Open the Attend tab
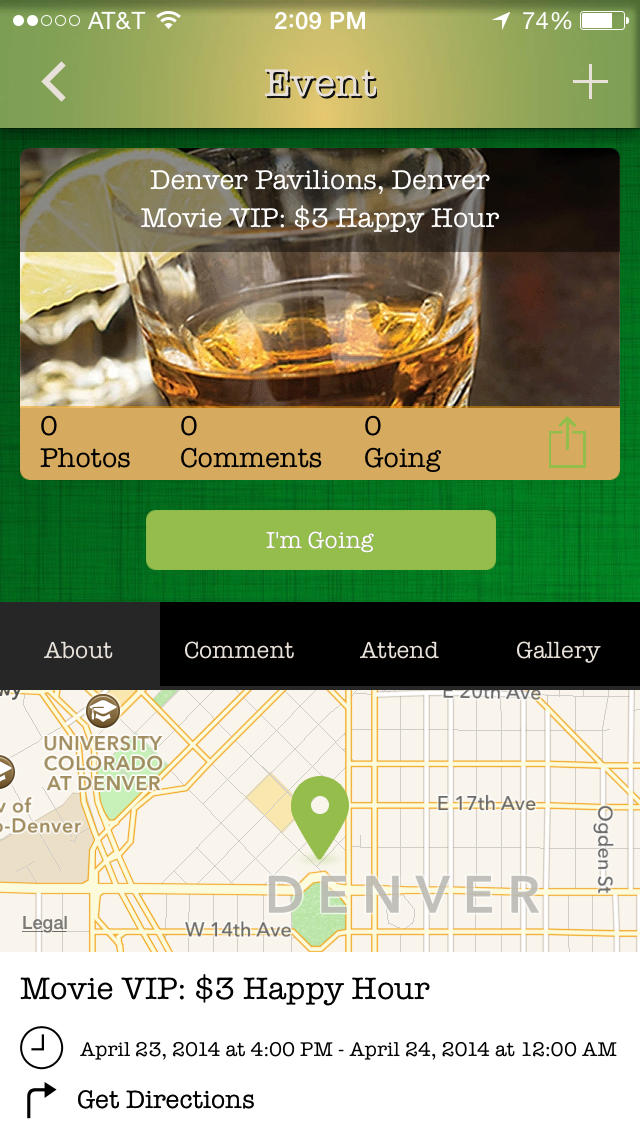Image resolution: width=640 pixels, height=1136 pixels. point(399,650)
